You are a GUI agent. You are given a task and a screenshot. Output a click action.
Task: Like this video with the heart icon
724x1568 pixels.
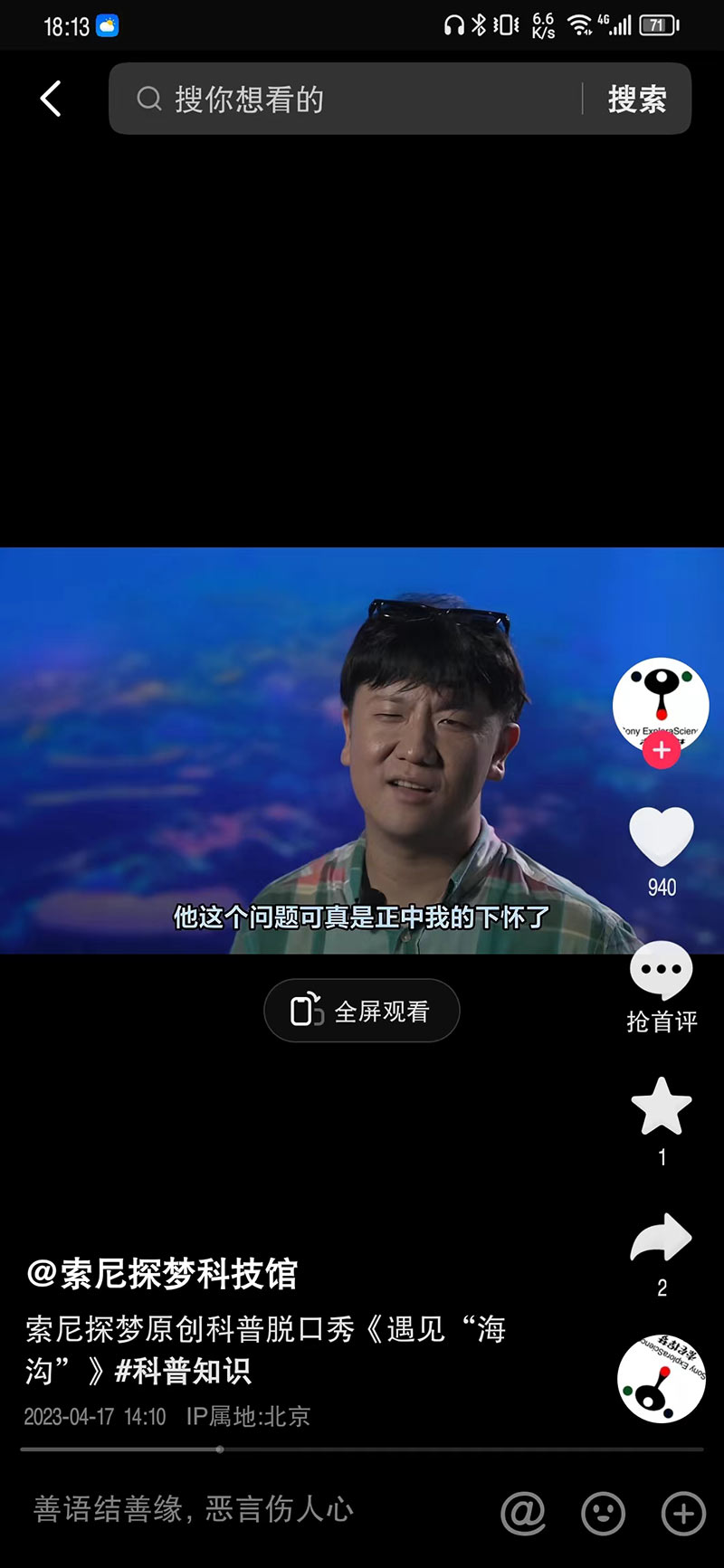point(662,835)
